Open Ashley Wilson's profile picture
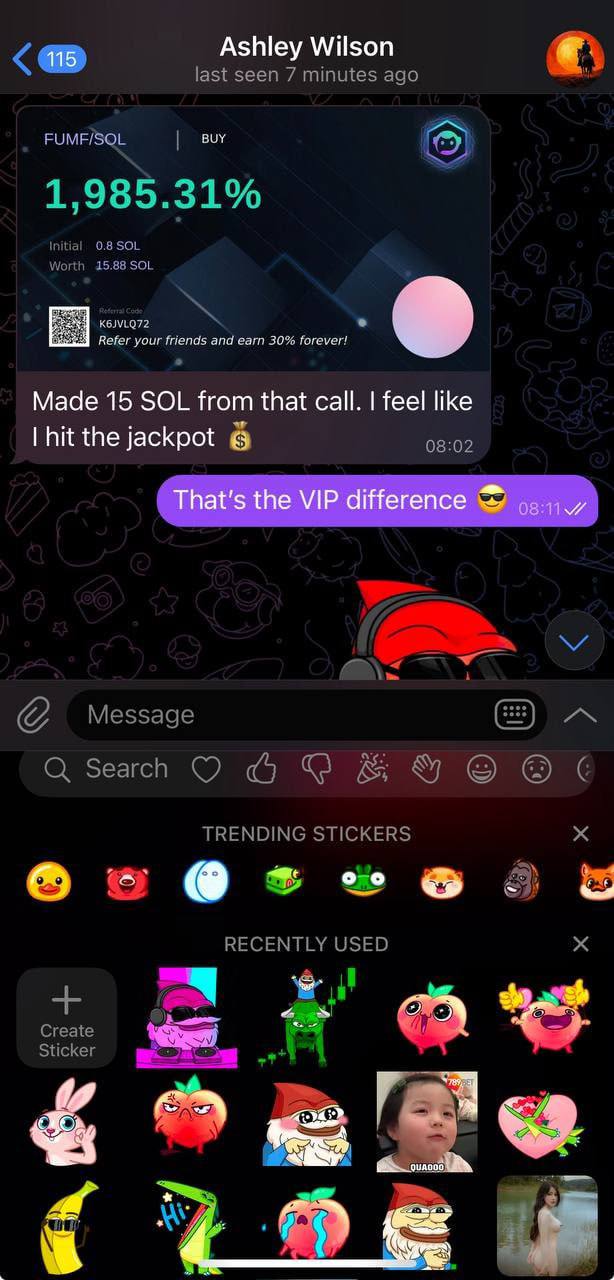 pos(574,59)
